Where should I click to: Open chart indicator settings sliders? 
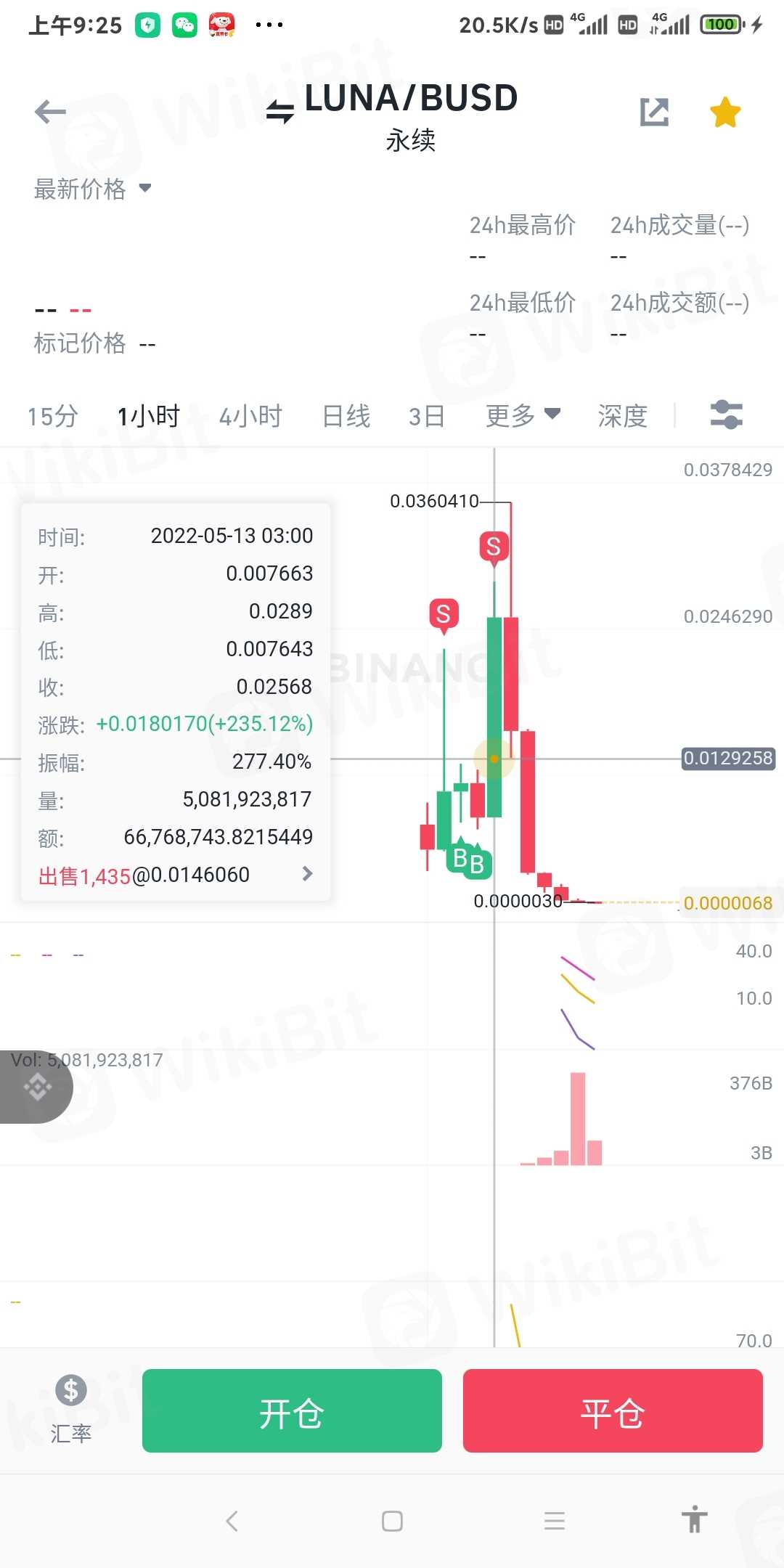[726, 415]
